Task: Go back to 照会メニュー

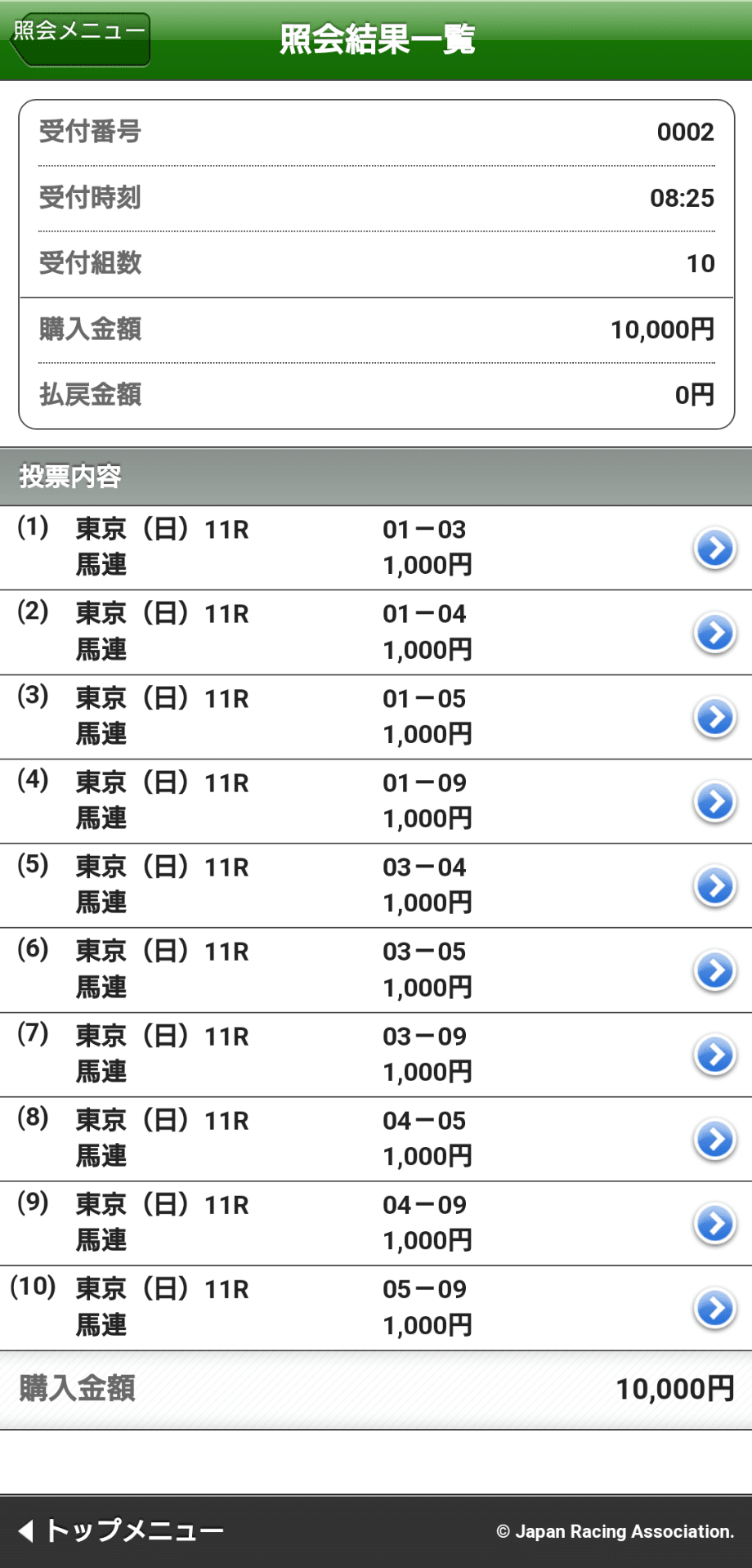Action: point(80,38)
